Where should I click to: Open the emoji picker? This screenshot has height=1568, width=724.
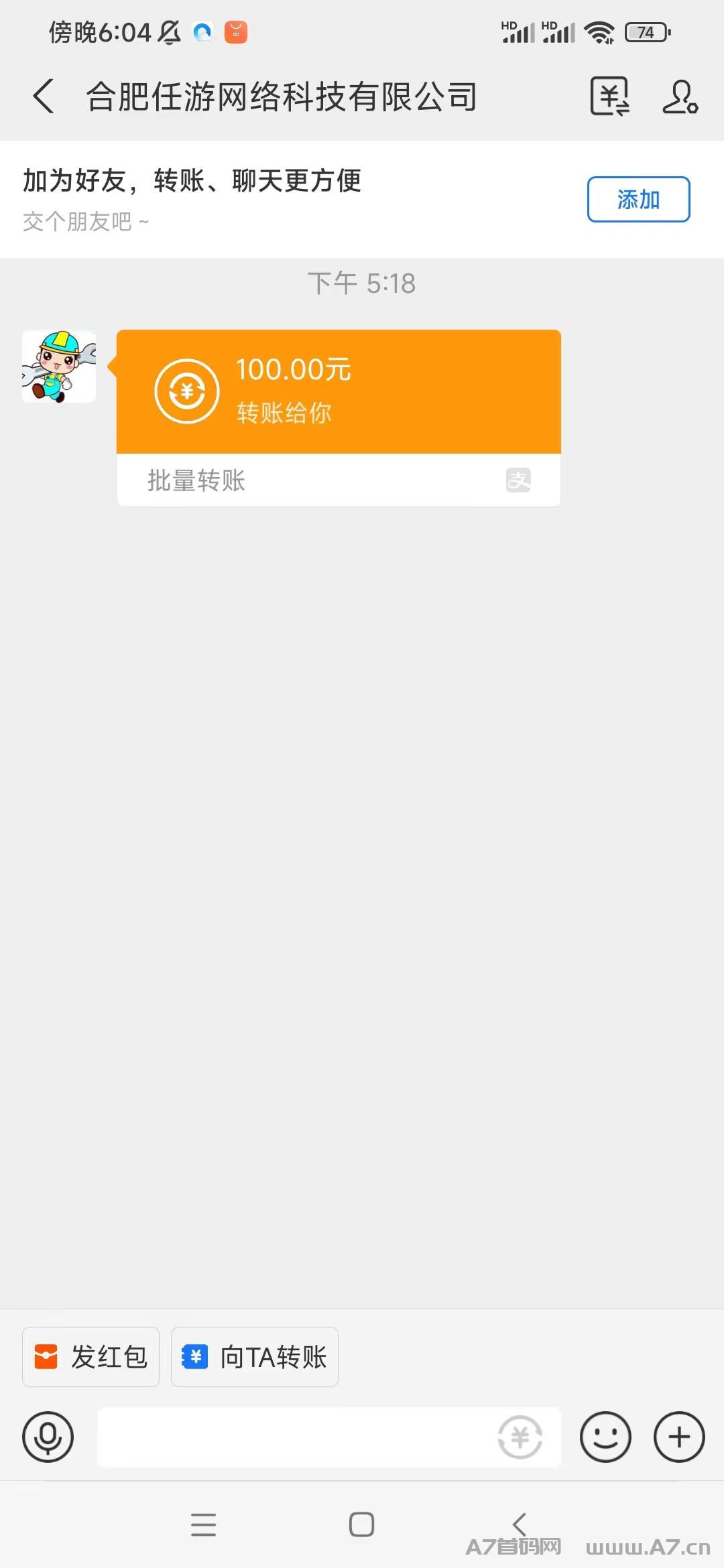tap(605, 1437)
